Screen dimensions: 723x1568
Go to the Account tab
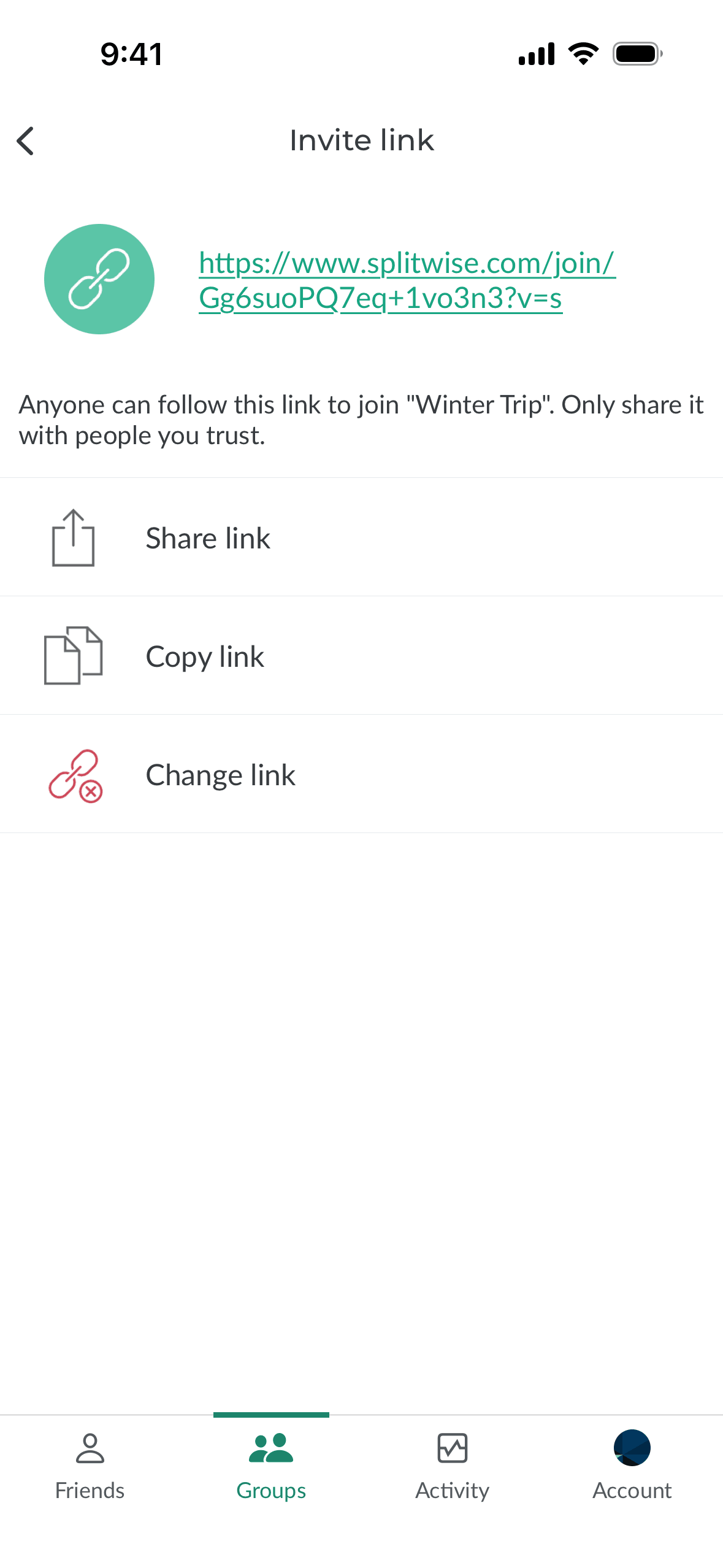point(632,1466)
